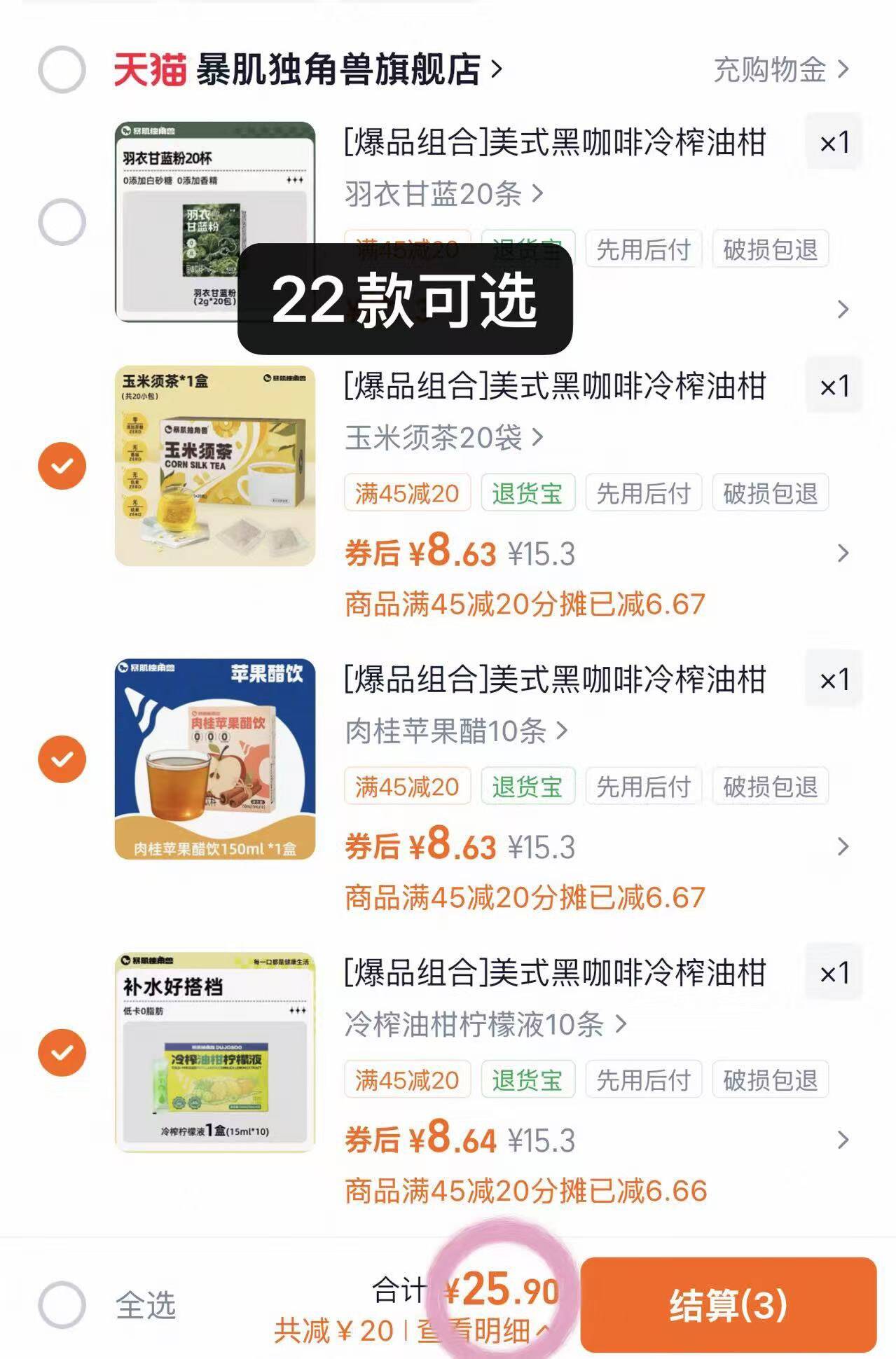Select the store checkbox for 暴肌独角兽旗舰店
Screen dimensions: 896x1359
(x=62, y=68)
